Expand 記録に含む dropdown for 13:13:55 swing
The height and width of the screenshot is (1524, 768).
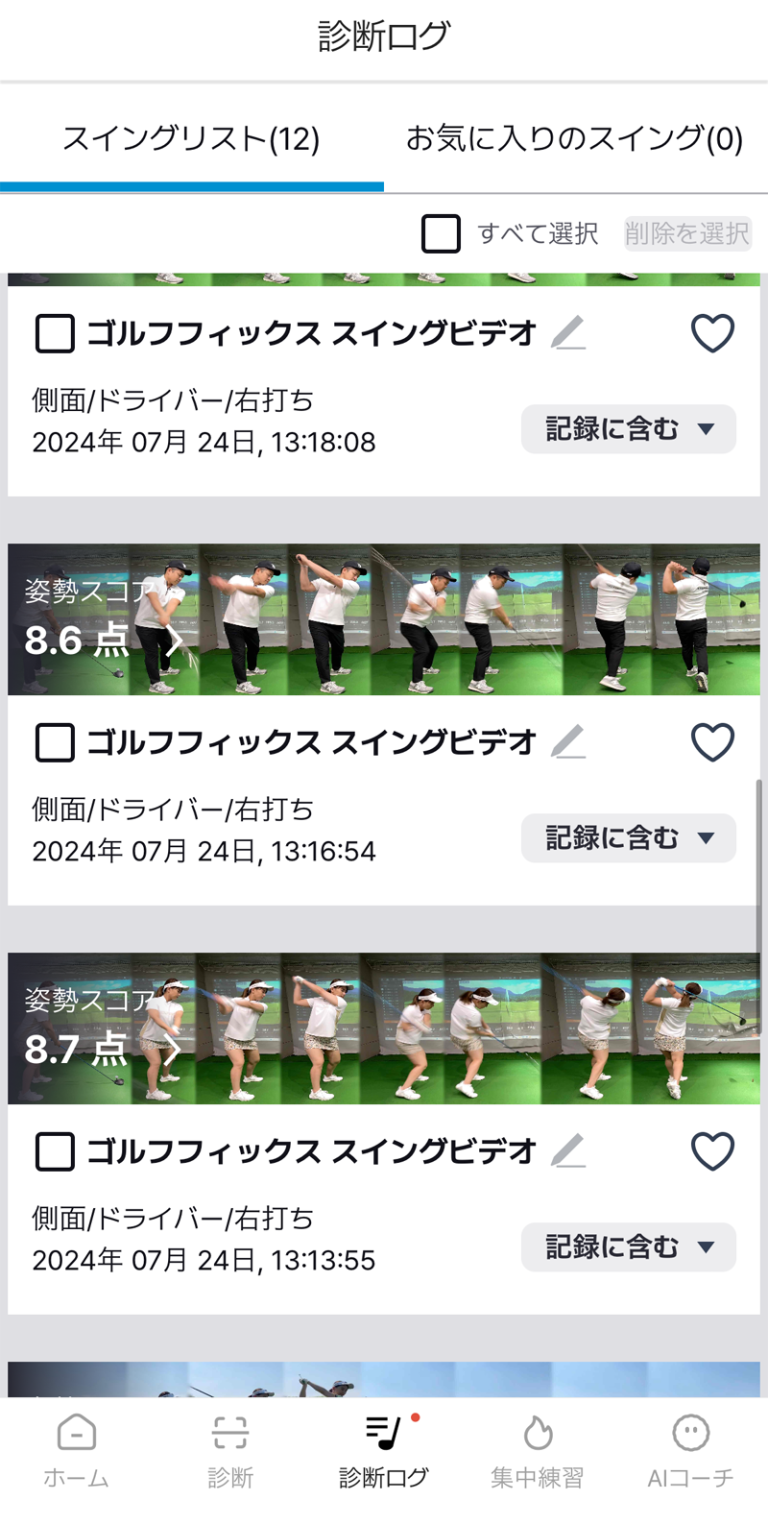[628, 1247]
